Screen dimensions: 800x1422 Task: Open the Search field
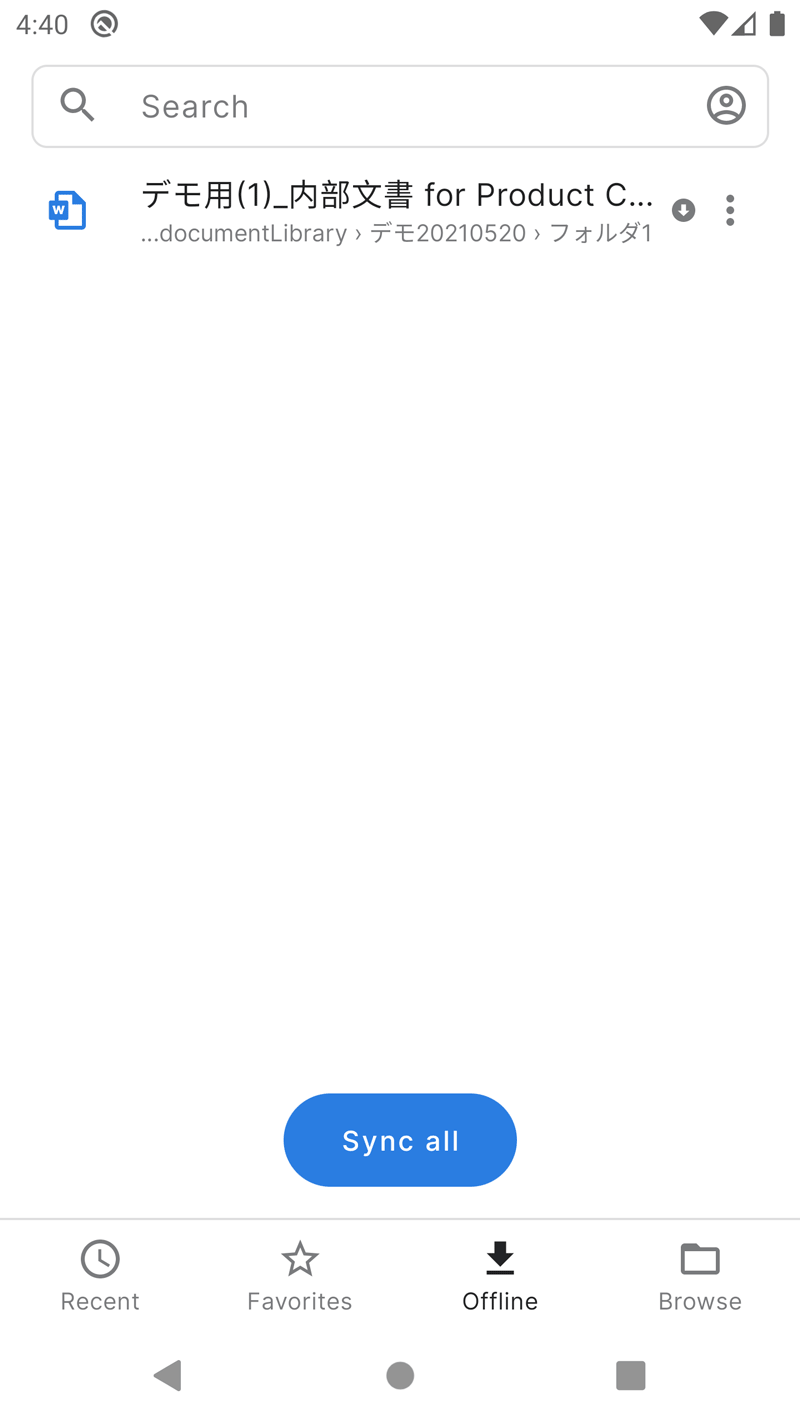pyautogui.click(x=400, y=106)
